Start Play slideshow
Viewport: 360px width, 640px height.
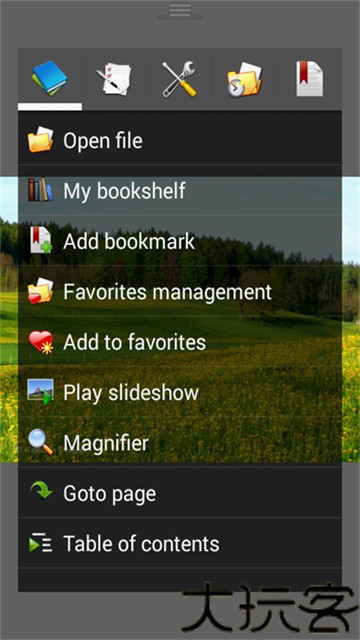click(180, 392)
